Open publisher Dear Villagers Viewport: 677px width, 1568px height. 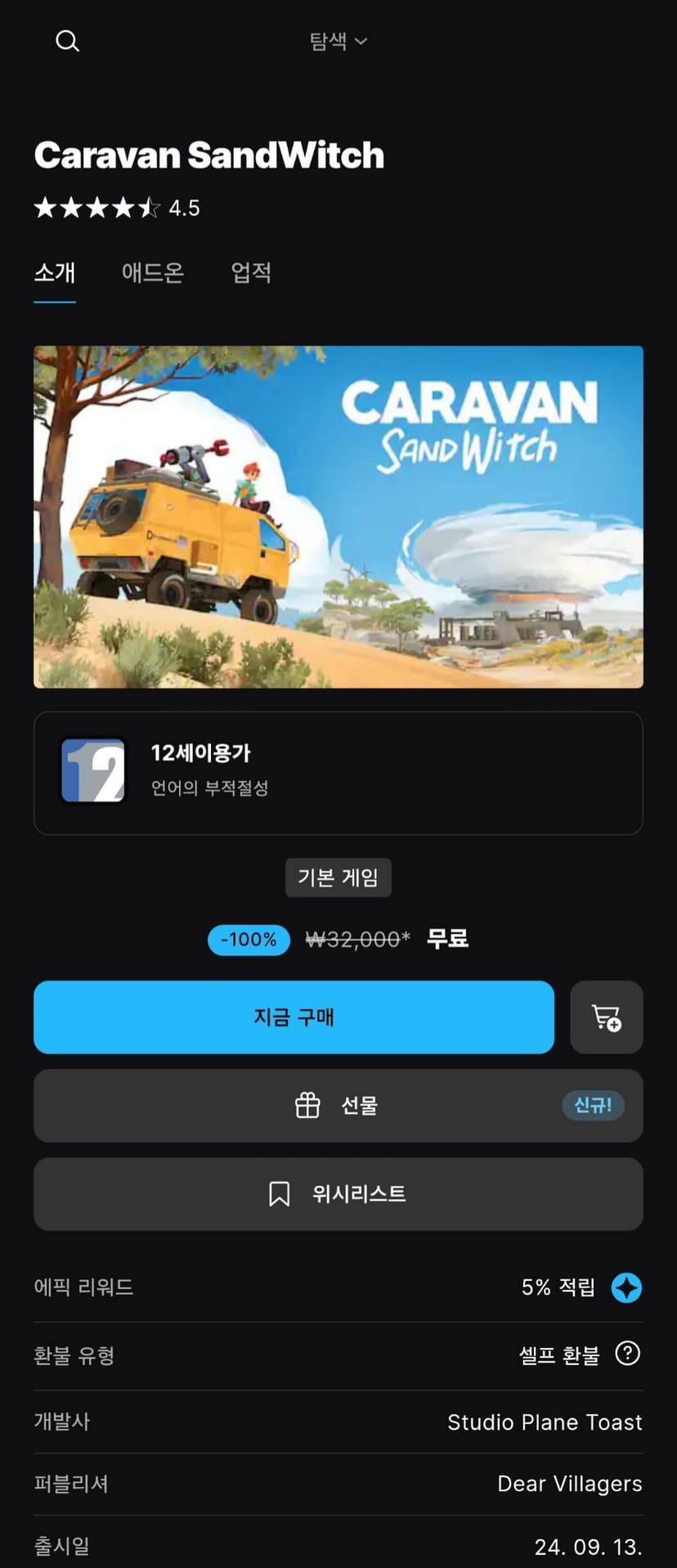[x=570, y=1484]
